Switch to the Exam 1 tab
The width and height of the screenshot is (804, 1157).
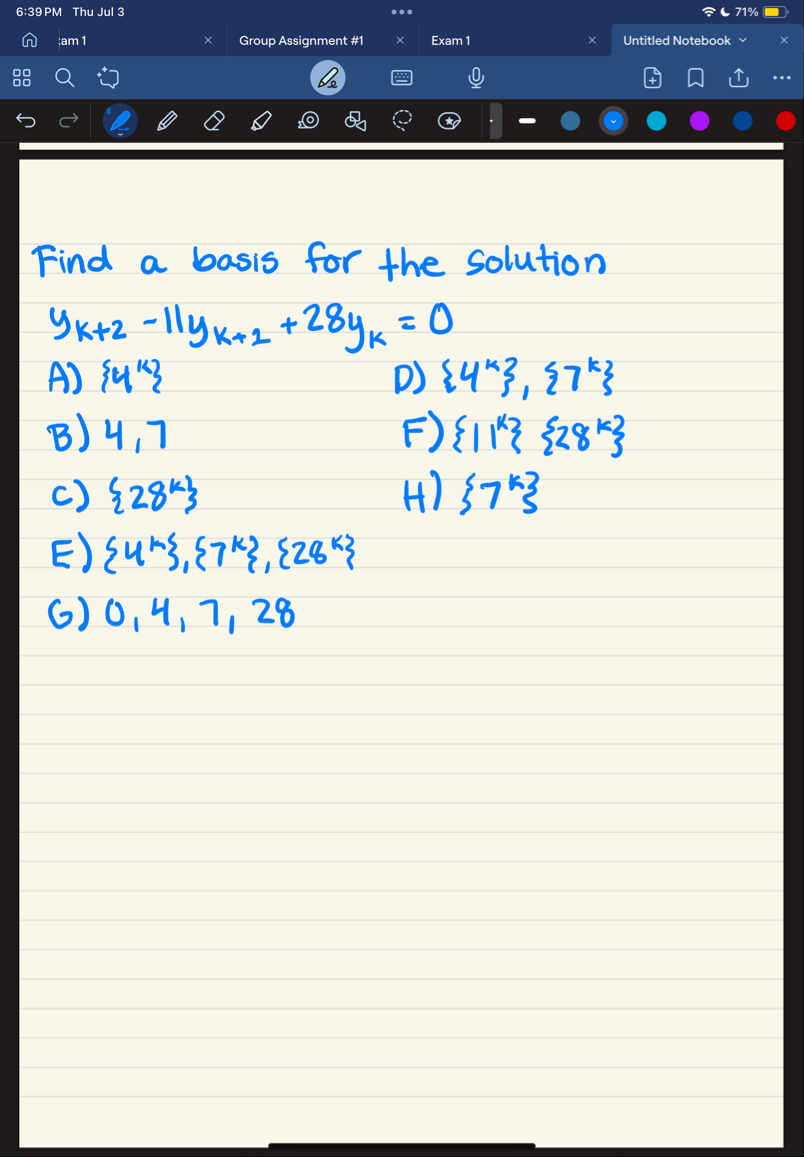[x=451, y=40]
